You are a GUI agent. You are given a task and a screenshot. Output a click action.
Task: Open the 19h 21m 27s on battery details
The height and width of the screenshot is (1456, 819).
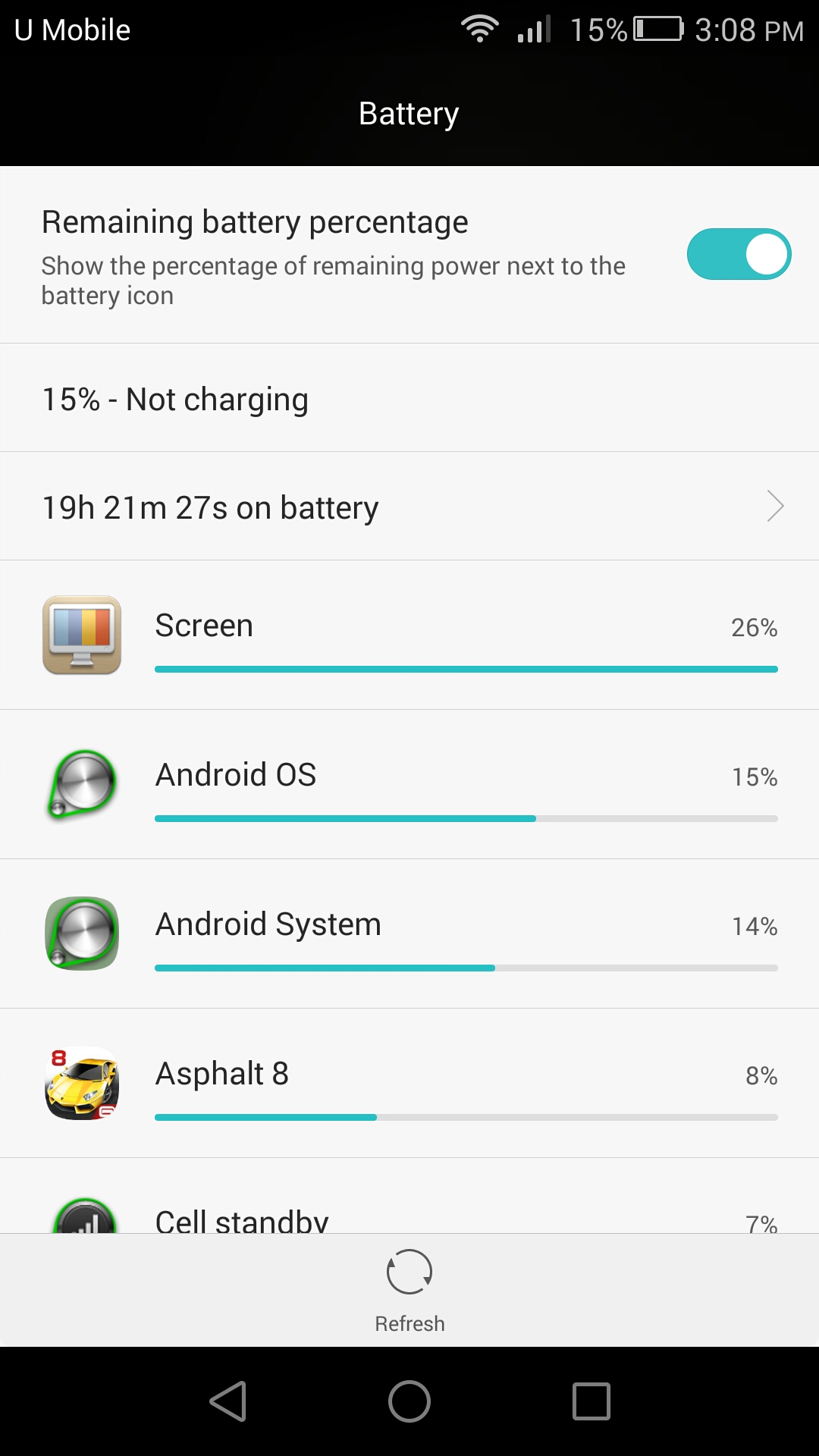[409, 507]
